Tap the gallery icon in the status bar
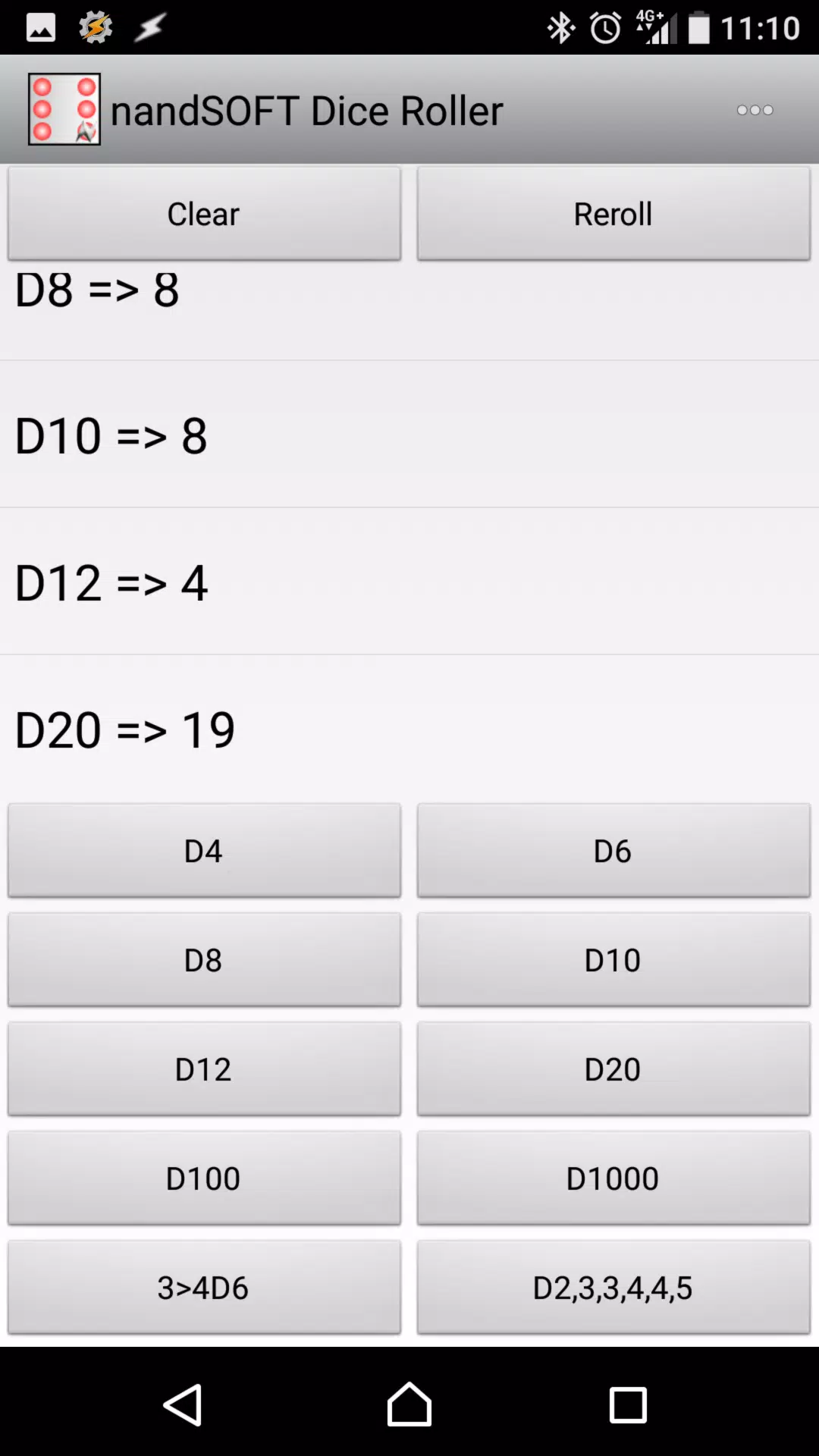Image resolution: width=819 pixels, height=1456 pixels. [x=41, y=27]
